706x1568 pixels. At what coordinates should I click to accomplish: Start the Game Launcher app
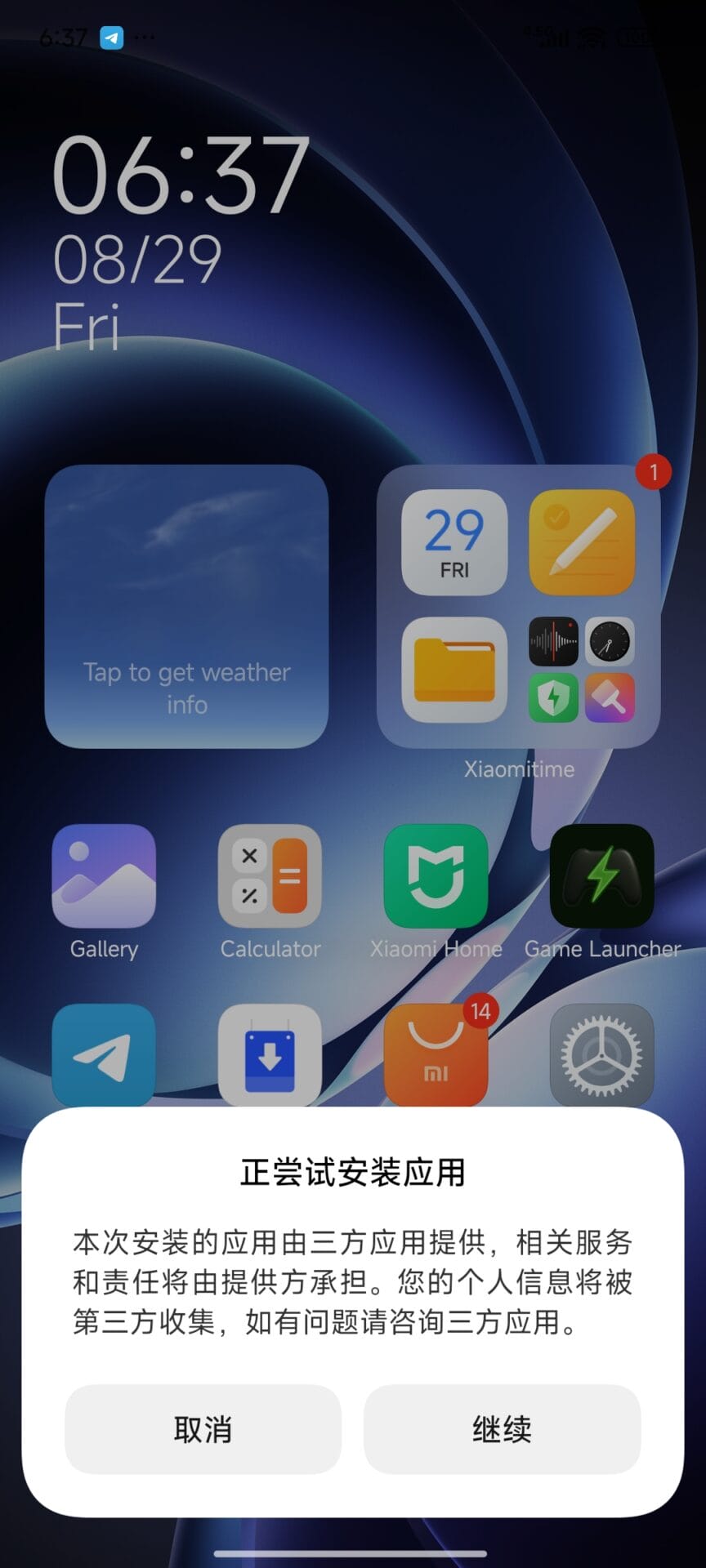(602, 875)
